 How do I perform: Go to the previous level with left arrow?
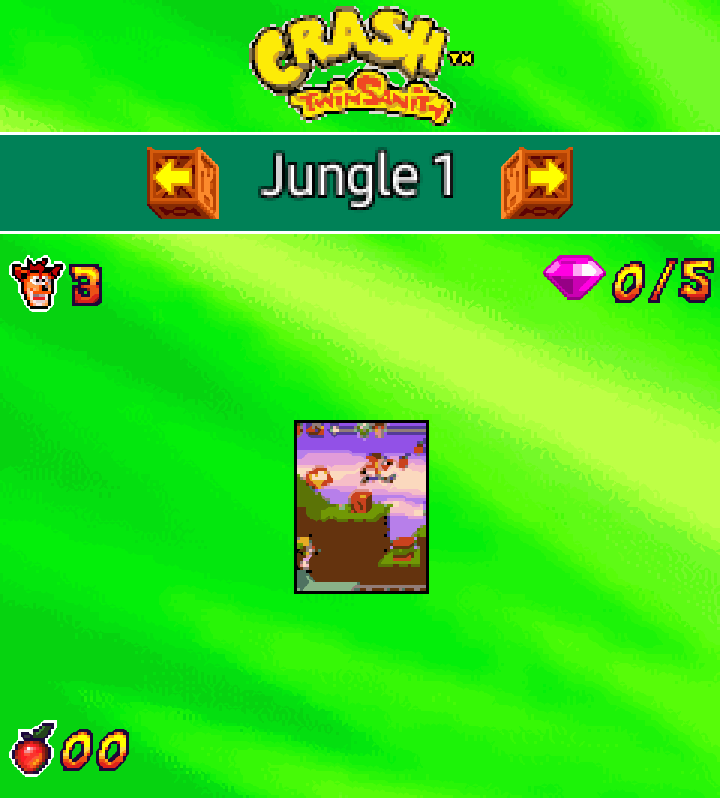coord(182,182)
